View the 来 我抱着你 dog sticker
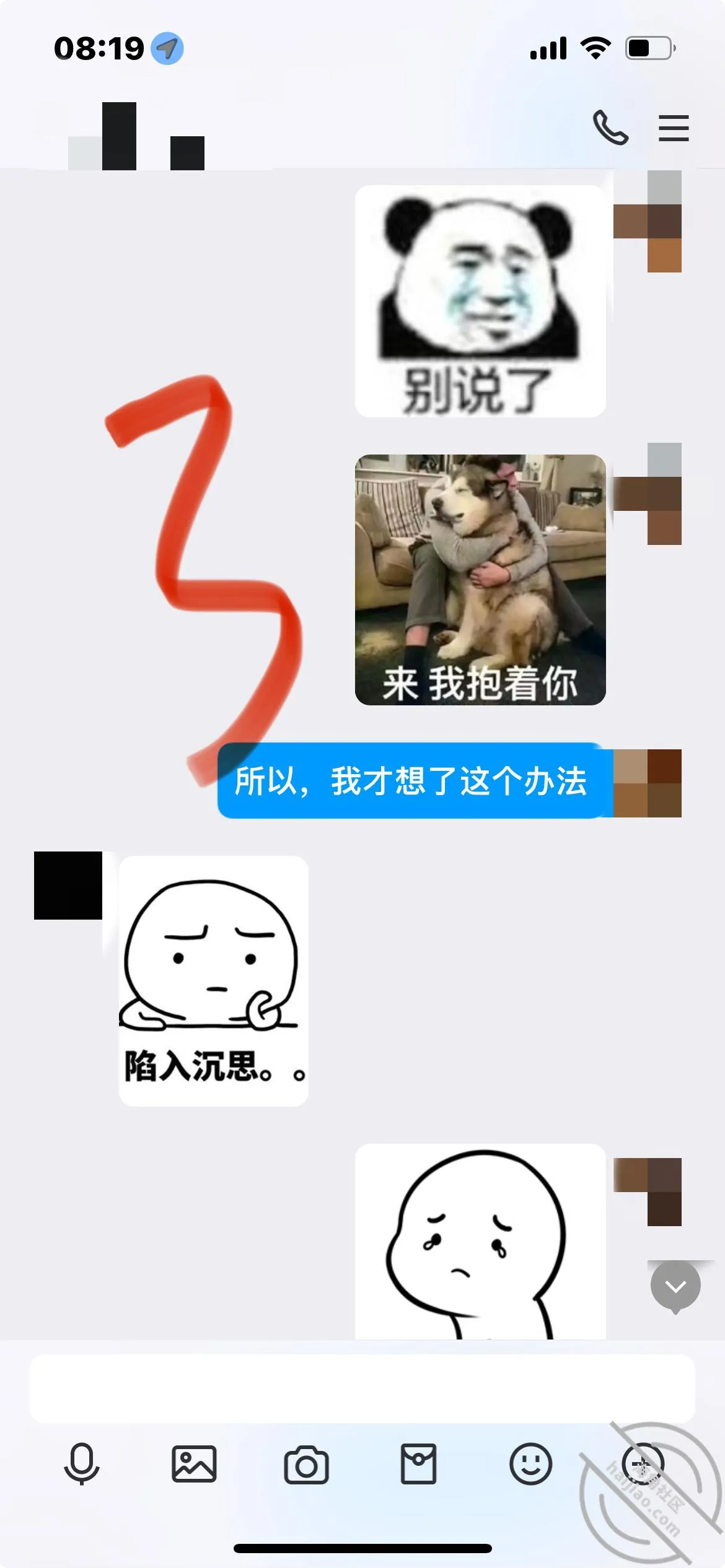Image resolution: width=725 pixels, height=1568 pixels. [480, 580]
